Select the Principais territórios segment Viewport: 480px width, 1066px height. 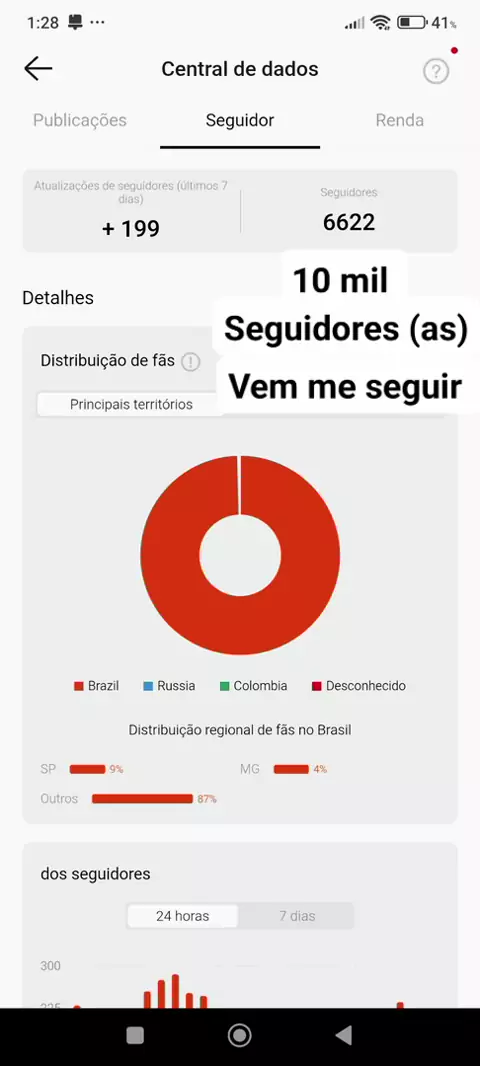coord(131,405)
